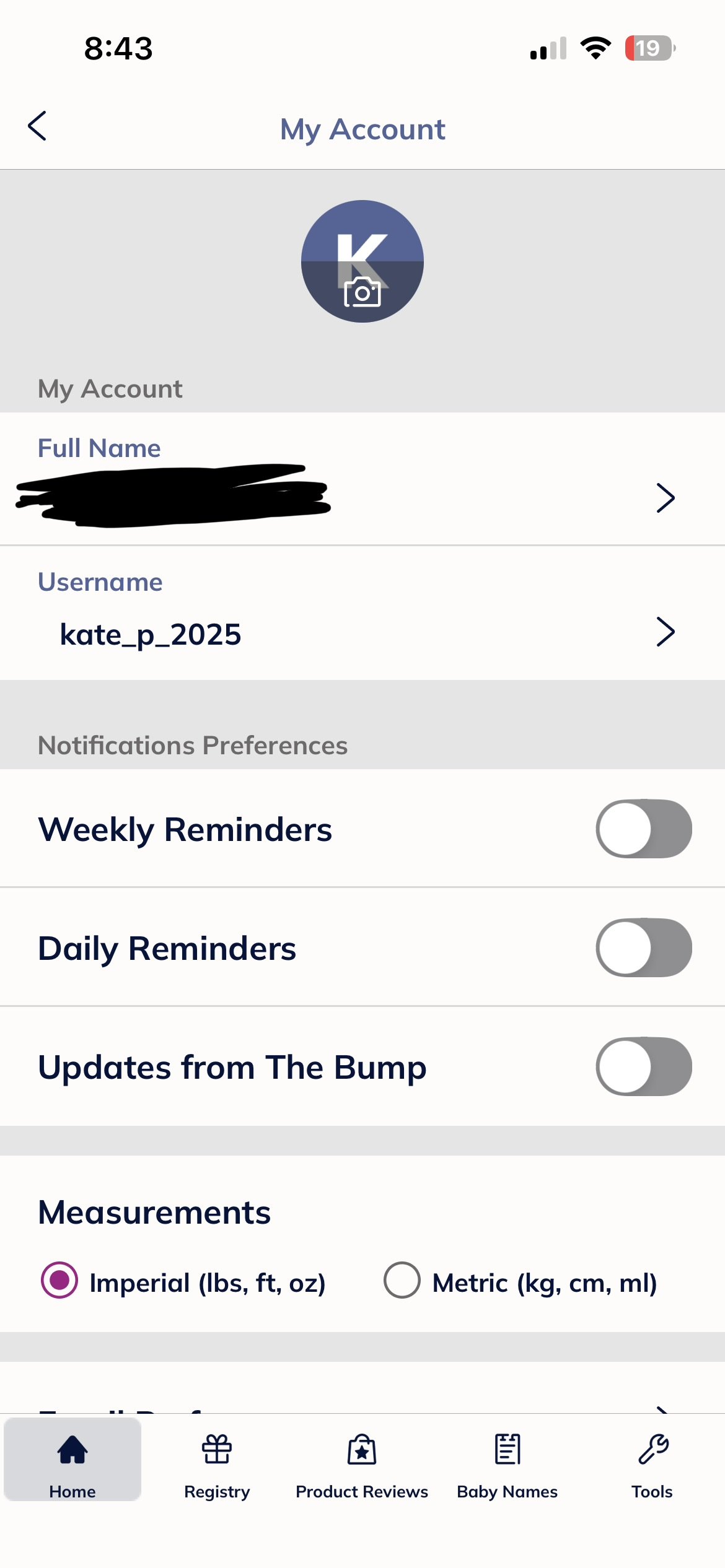The height and width of the screenshot is (1568, 725).
Task: Go to Product Reviews tab
Action: [x=362, y=1460]
